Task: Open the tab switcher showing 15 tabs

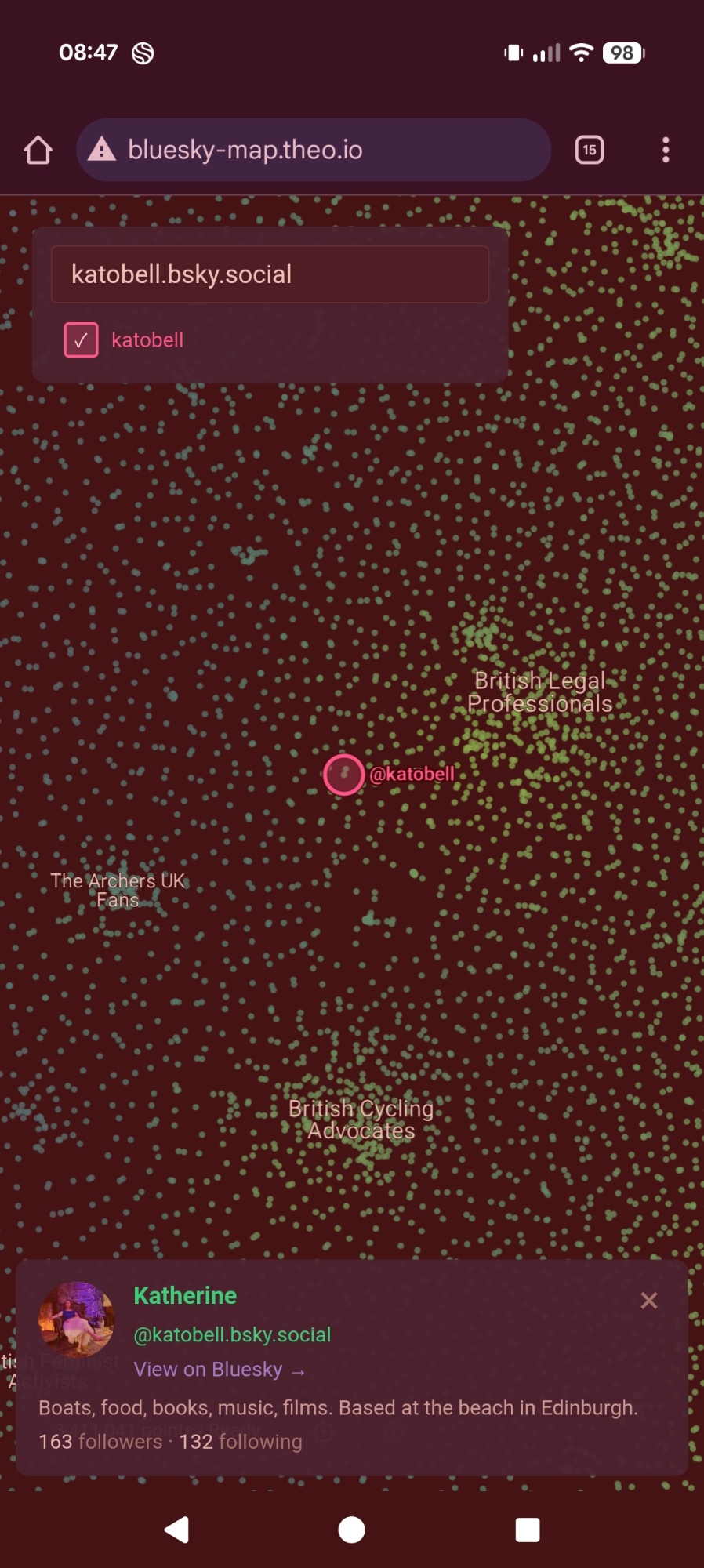Action: [590, 150]
